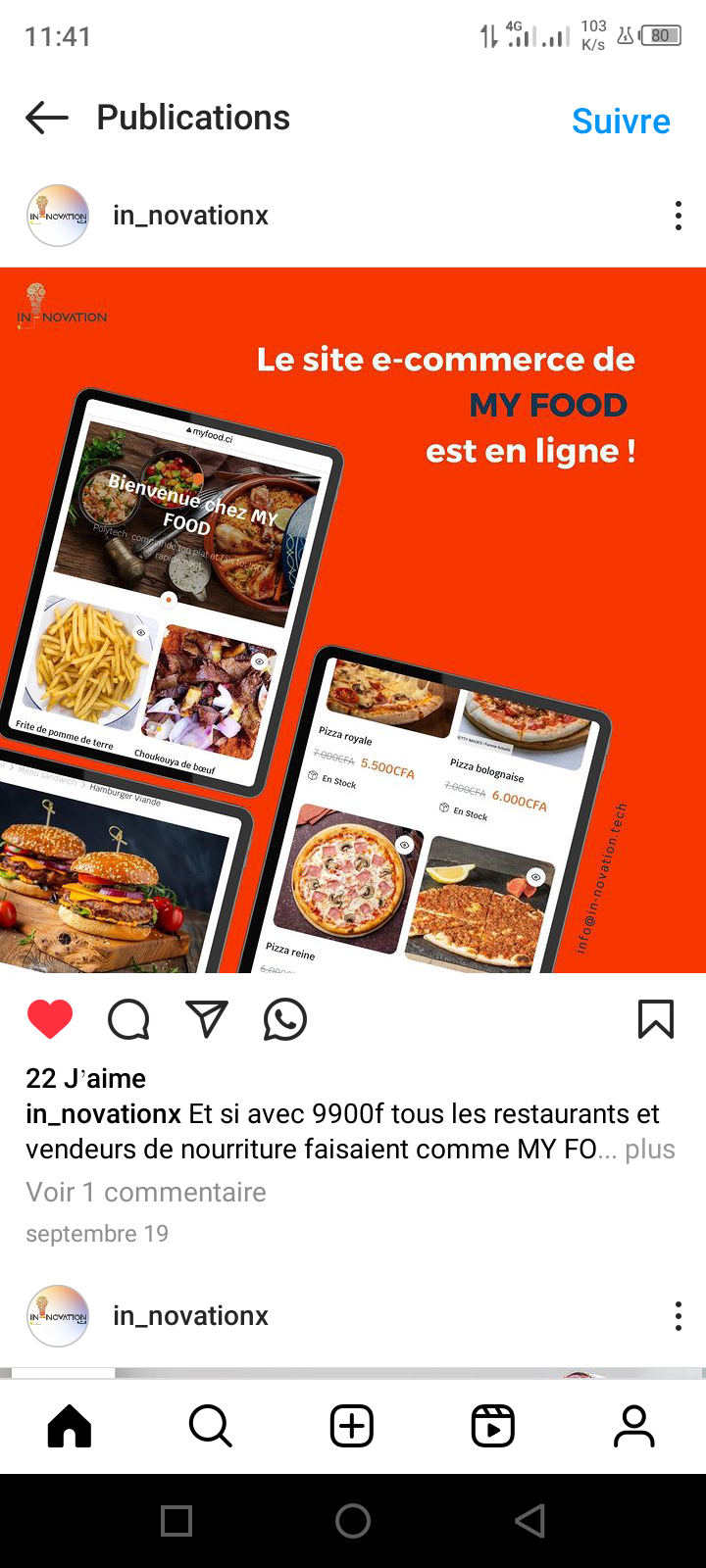Tap the system back triangle button
This screenshot has width=706, height=1568.
pyautogui.click(x=529, y=1521)
